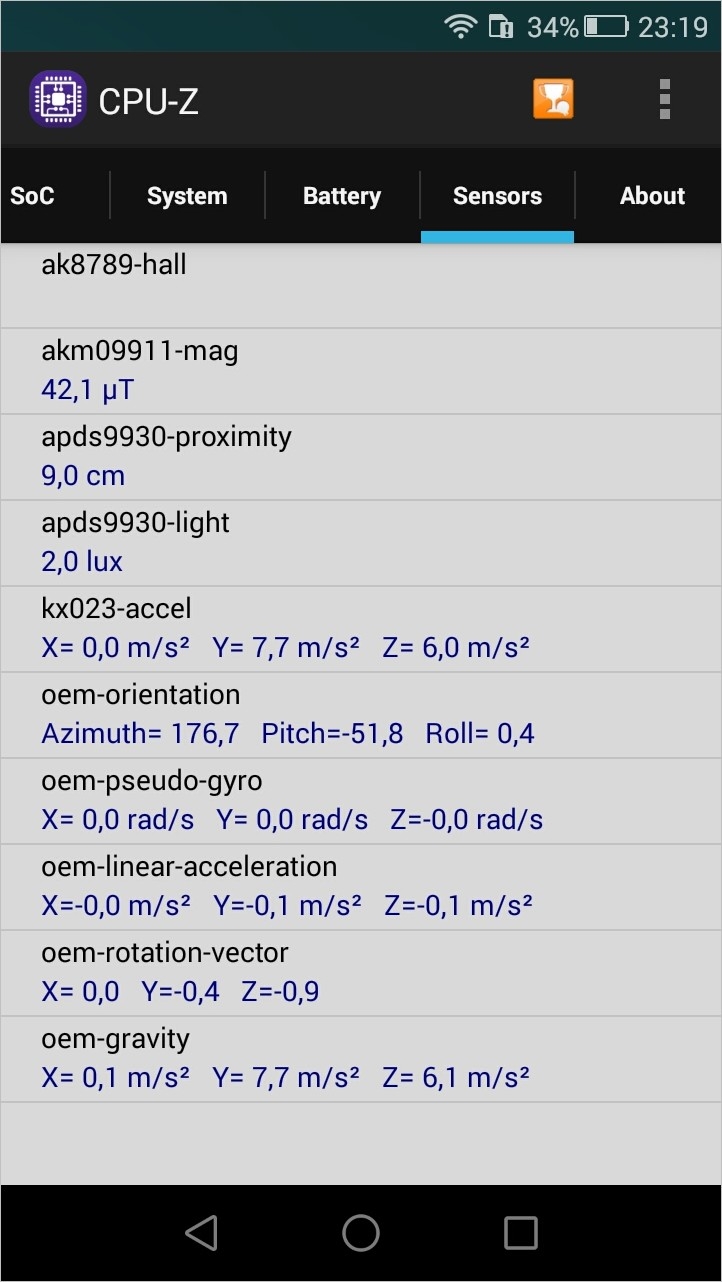Open the Battery tab
This screenshot has width=722, height=1282.
point(342,196)
